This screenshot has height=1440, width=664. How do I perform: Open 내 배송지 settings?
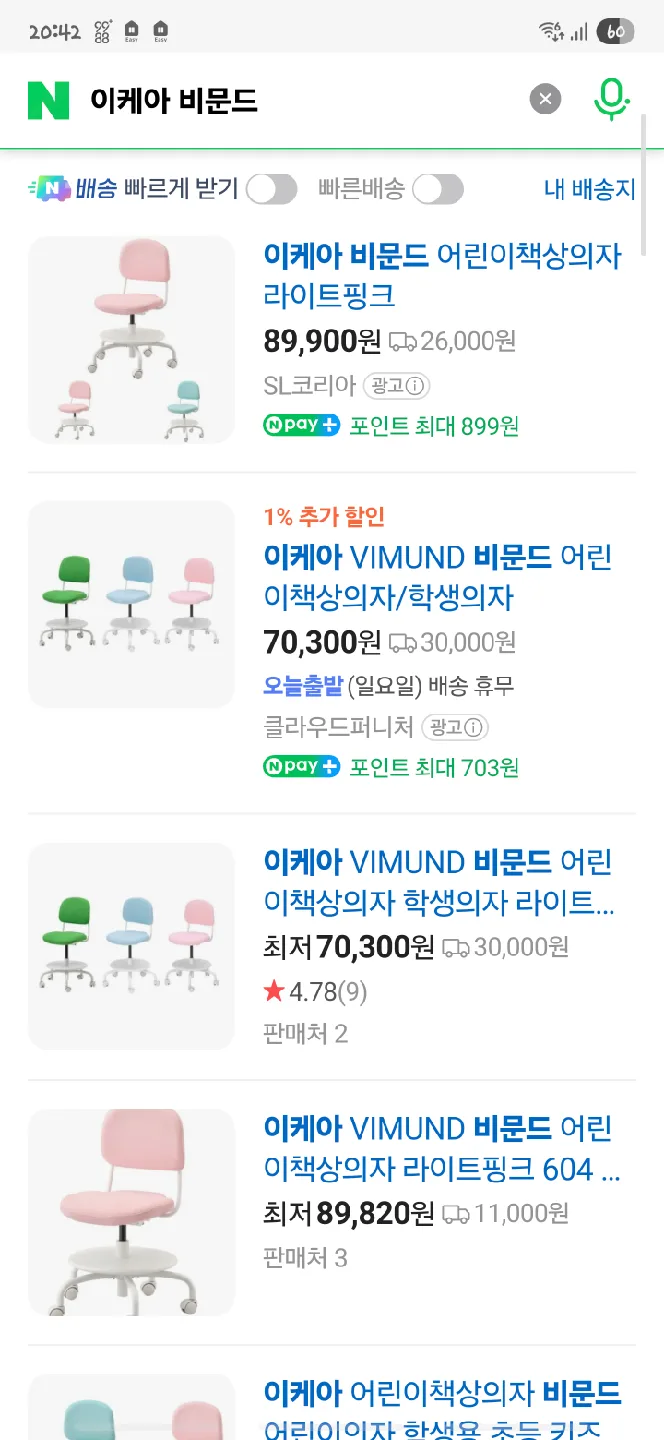pyautogui.click(x=589, y=189)
